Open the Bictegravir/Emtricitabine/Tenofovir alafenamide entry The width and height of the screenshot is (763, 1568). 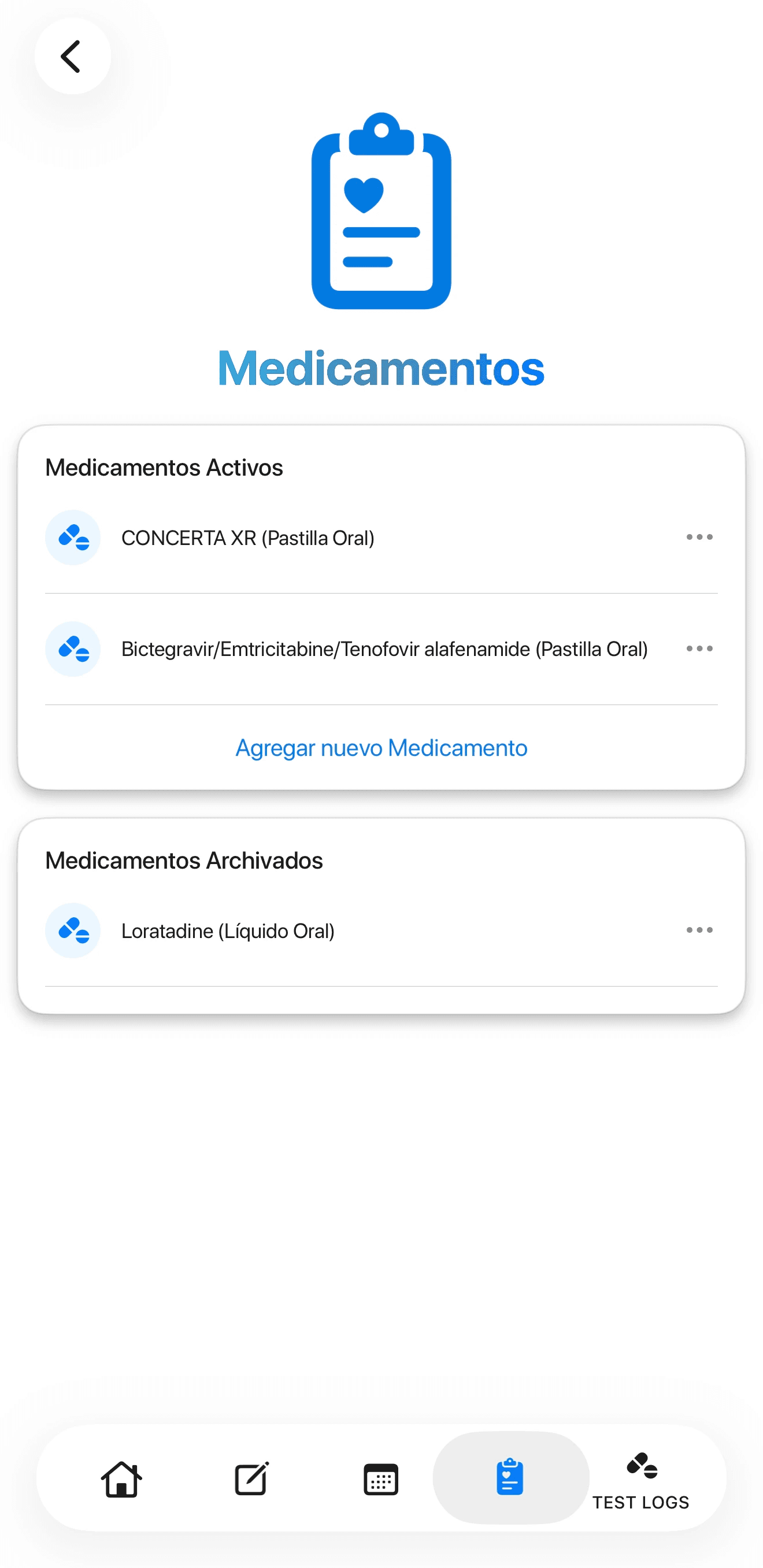click(384, 650)
